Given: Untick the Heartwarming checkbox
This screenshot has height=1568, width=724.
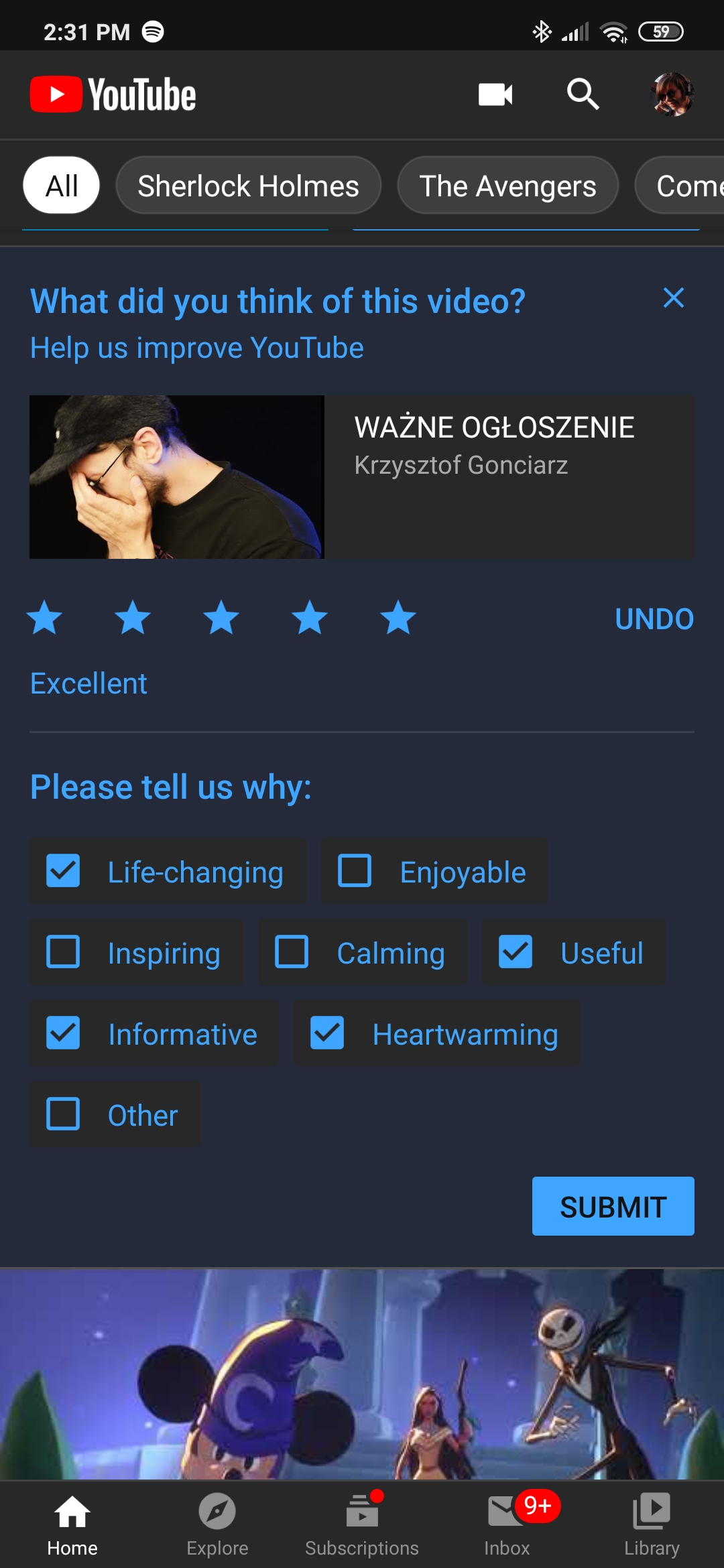Looking at the screenshot, I should tap(327, 1033).
